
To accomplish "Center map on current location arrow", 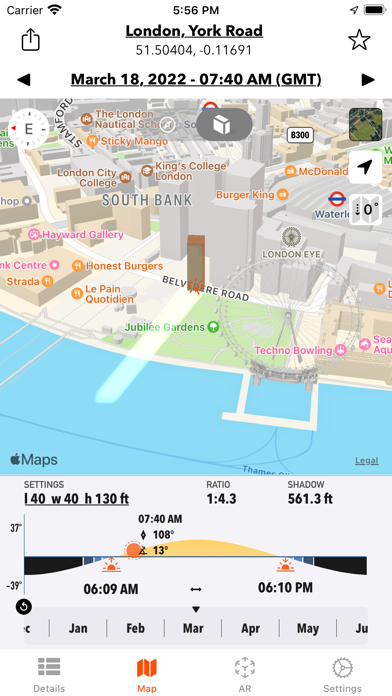I will pyautogui.click(x=365, y=167).
